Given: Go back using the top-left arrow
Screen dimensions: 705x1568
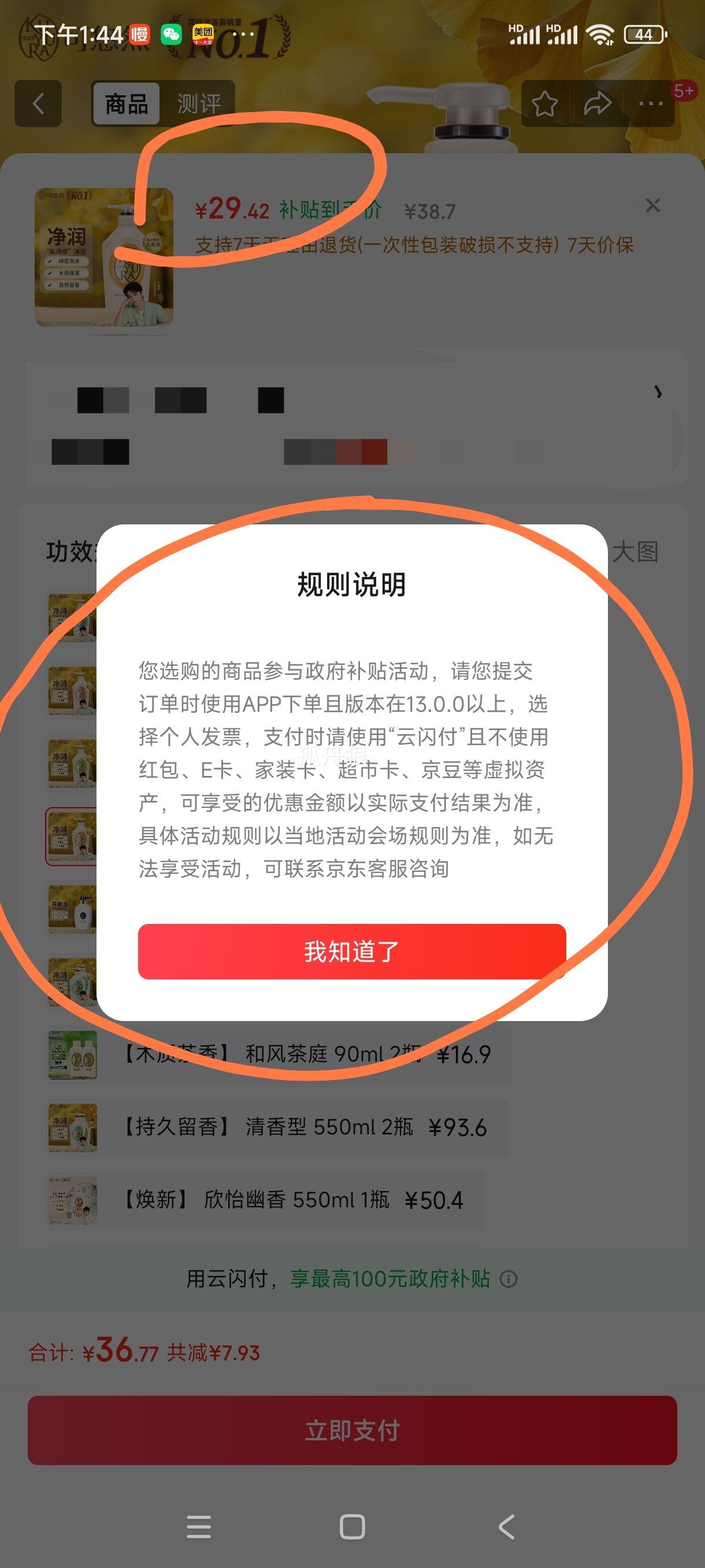Looking at the screenshot, I should [38, 103].
